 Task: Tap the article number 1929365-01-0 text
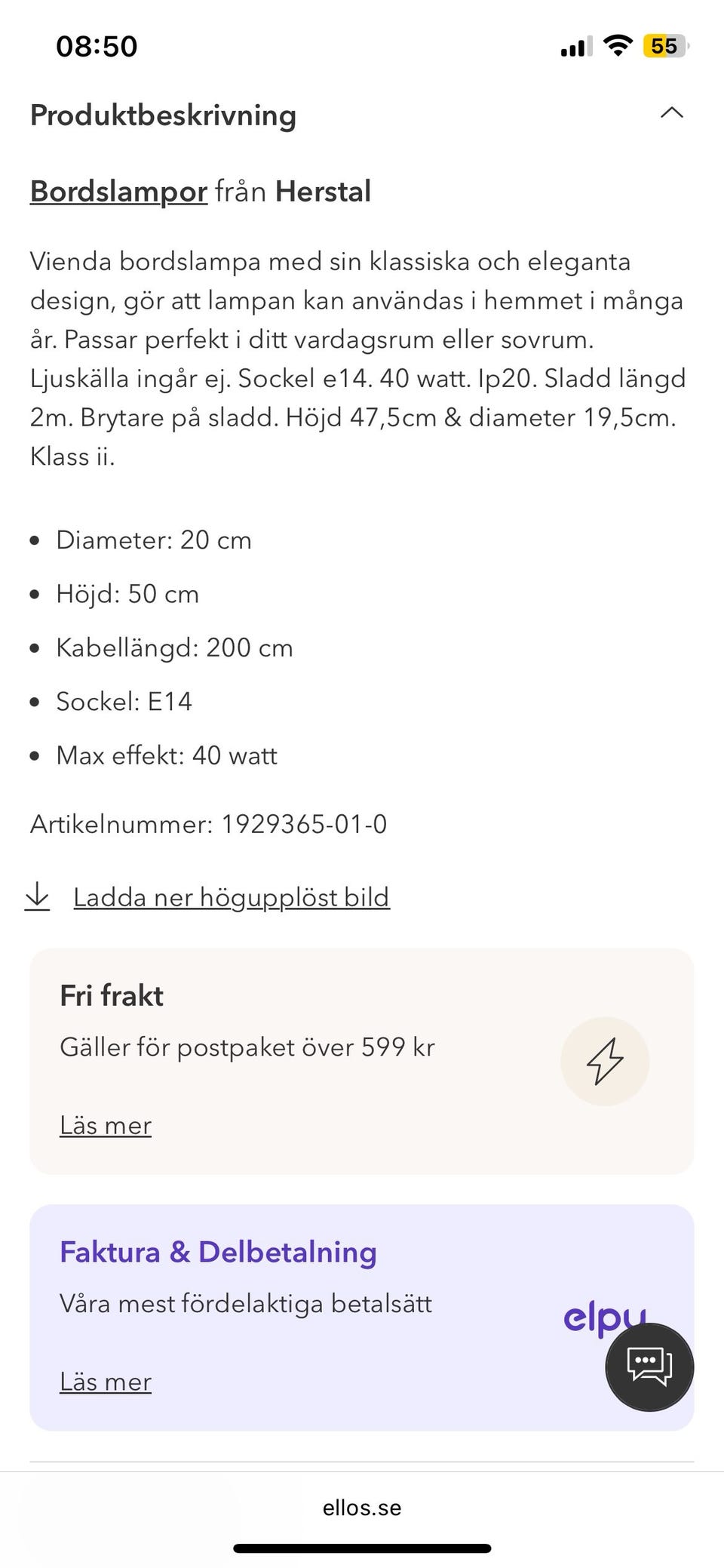(x=208, y=824)
